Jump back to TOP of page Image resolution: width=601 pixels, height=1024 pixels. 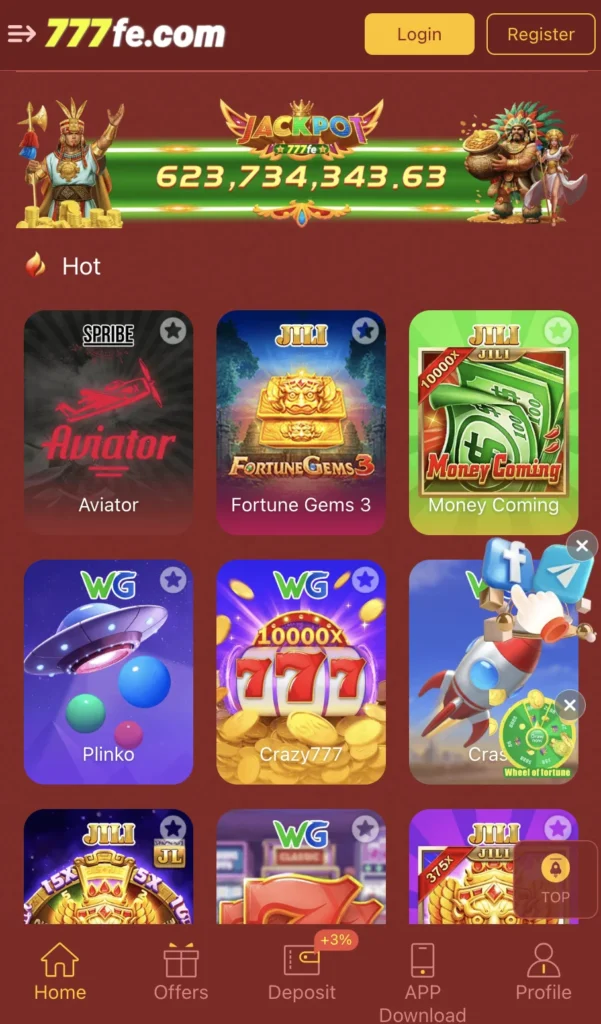tap(555, 879)
